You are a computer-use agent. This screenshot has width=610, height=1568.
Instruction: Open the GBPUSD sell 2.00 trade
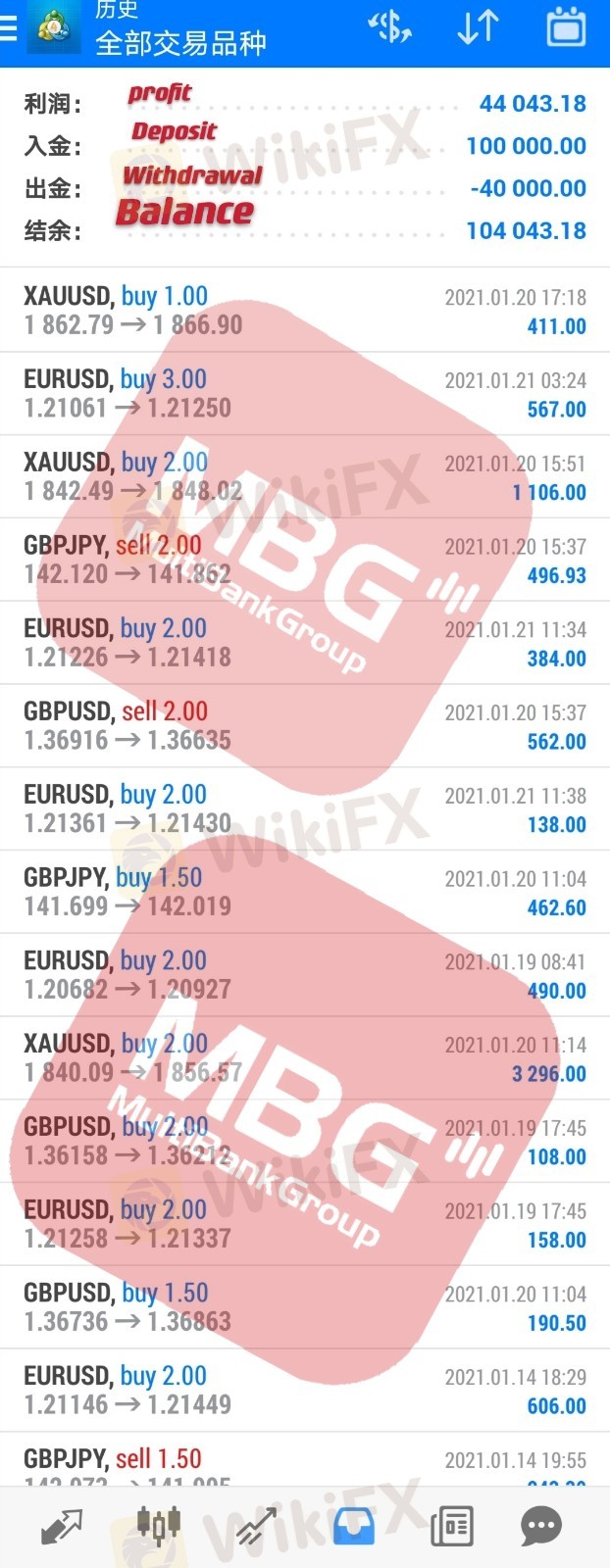click(x=305, y=726)
